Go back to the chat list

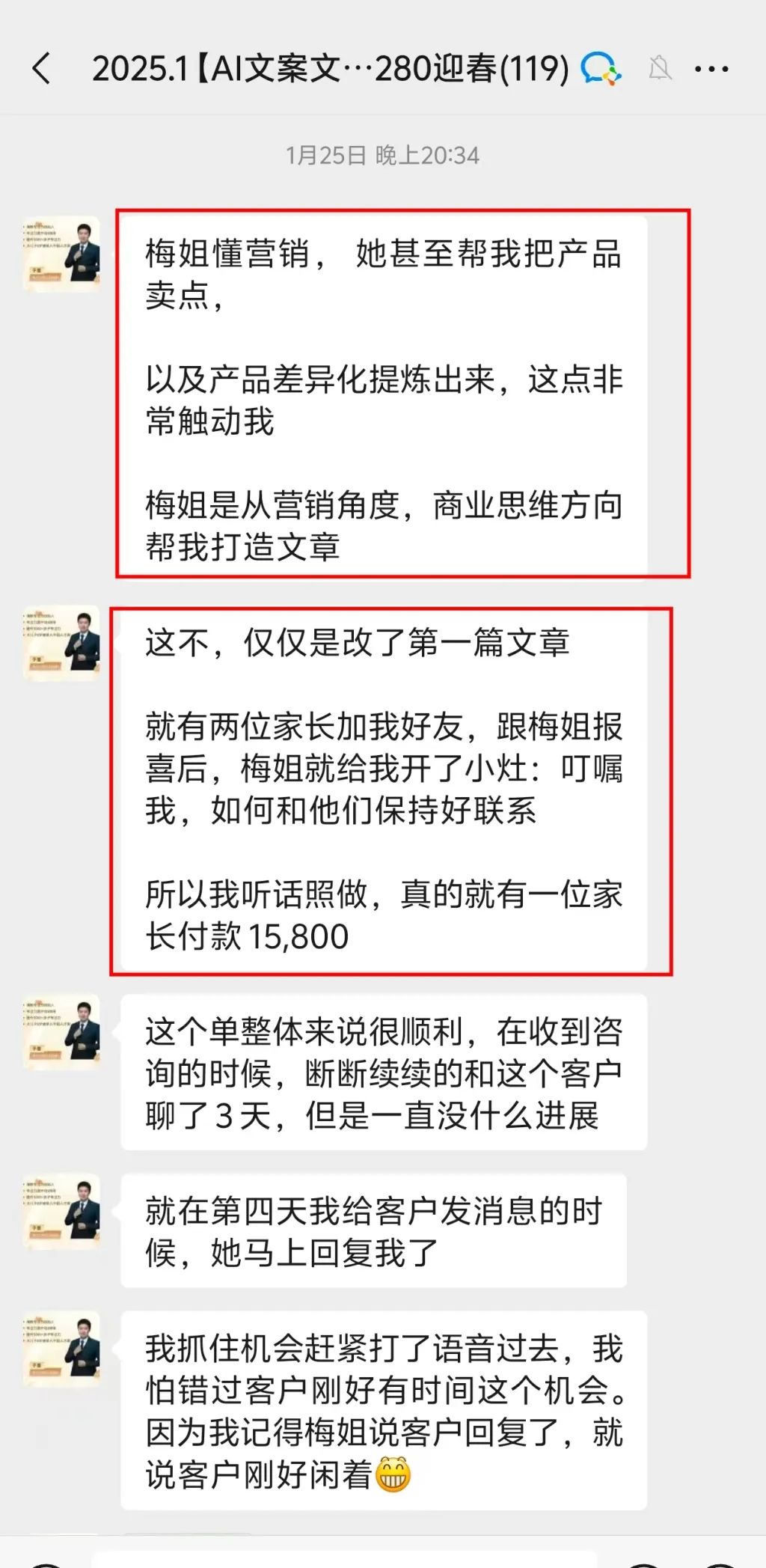(x=43, y=69)
